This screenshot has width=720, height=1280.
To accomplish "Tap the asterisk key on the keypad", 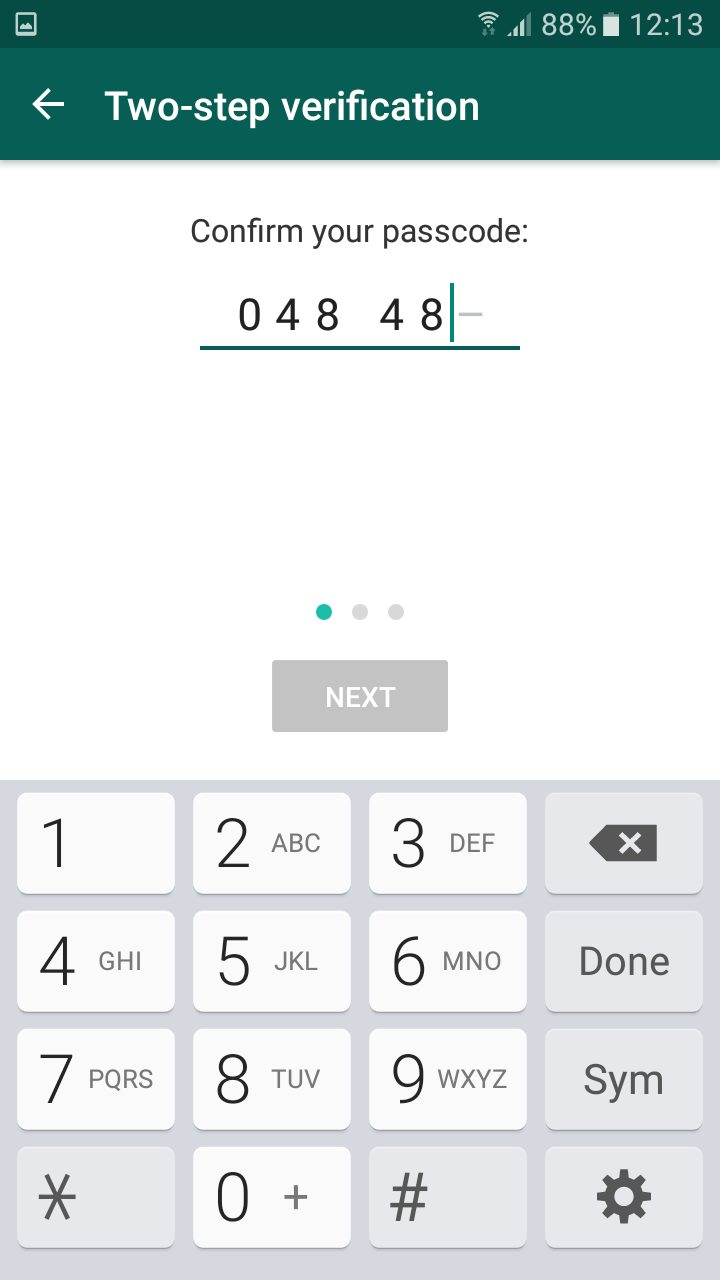I will tap(96, 1196).
